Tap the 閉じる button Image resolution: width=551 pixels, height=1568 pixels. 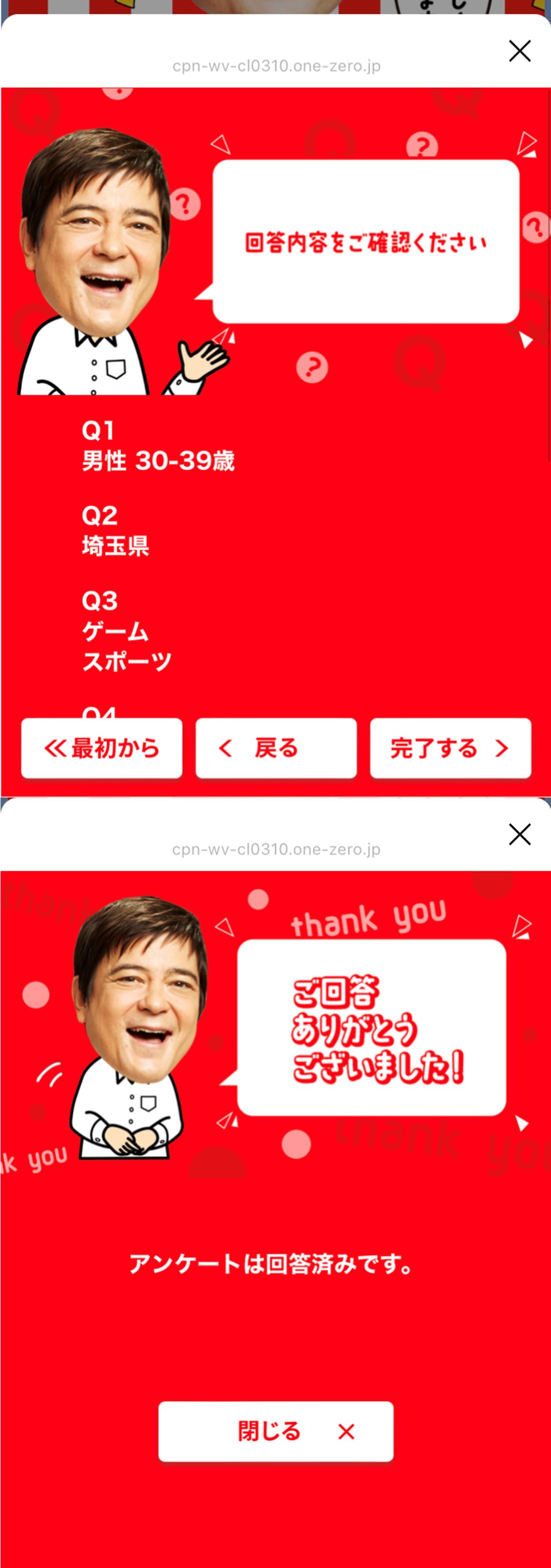click(276, 1431)
